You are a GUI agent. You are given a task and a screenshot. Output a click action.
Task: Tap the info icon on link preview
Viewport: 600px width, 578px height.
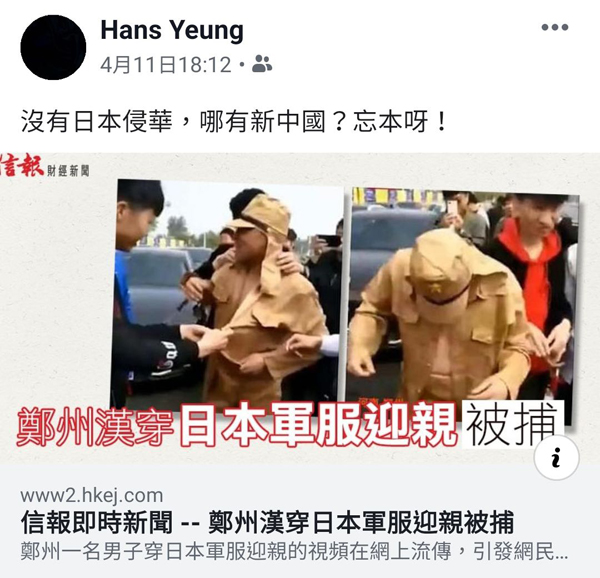click(x=556, y=459)
